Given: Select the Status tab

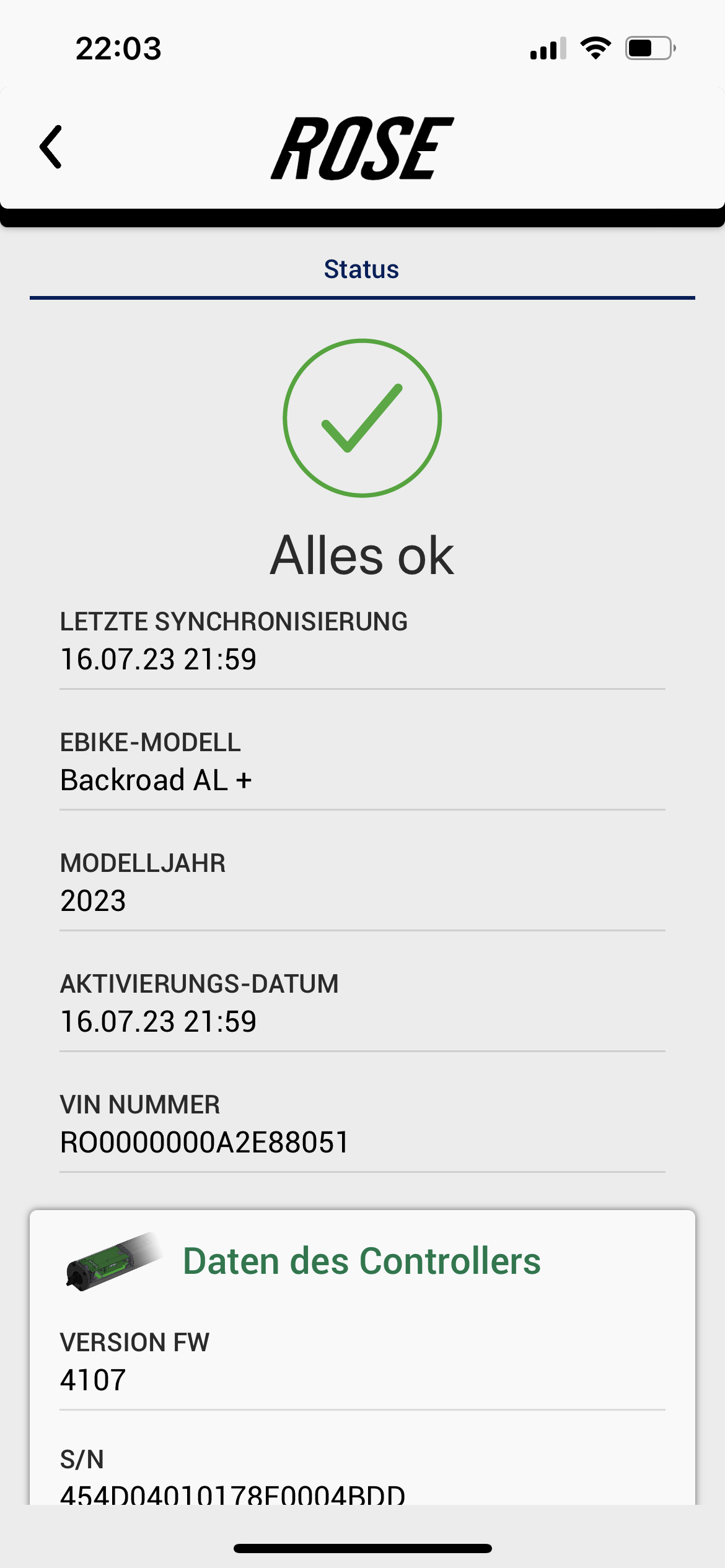Looking at the screenshot, I should click(361, 270).
